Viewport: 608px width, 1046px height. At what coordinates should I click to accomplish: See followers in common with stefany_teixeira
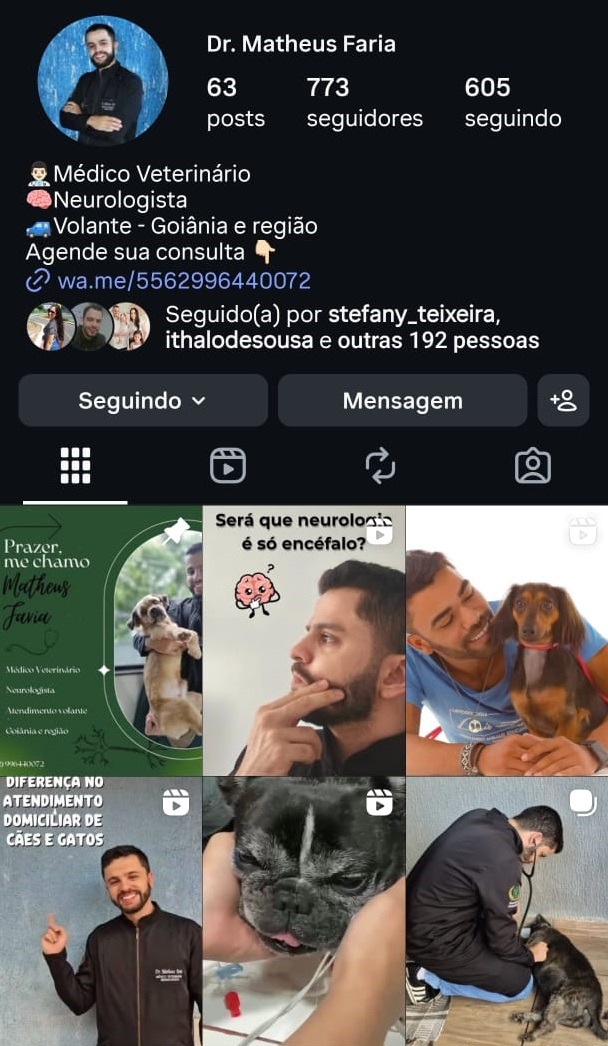coord(350,328)
